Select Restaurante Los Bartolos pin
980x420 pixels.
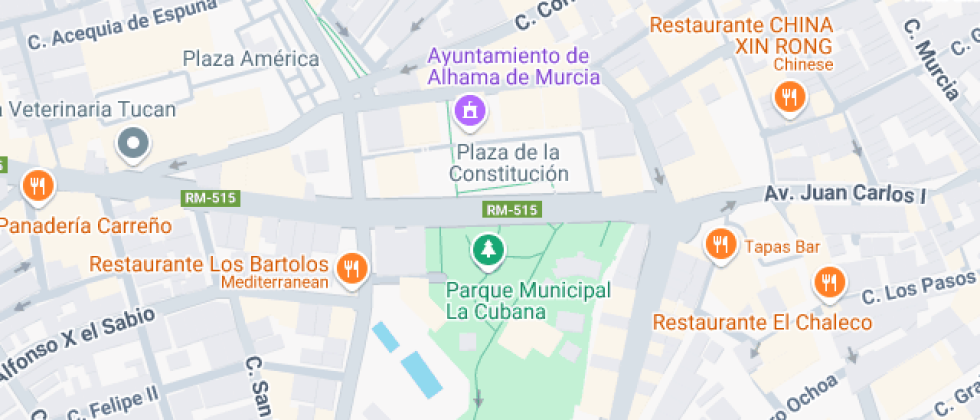point(351,268)
